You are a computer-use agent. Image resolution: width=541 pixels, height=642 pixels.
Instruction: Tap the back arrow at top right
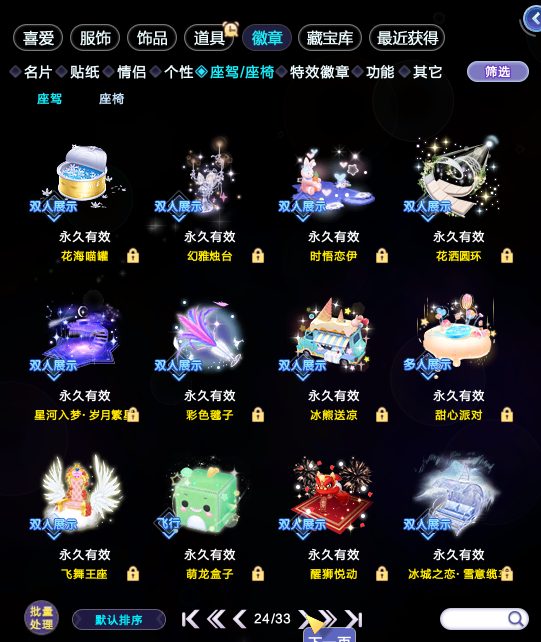(x=534, y=18)
